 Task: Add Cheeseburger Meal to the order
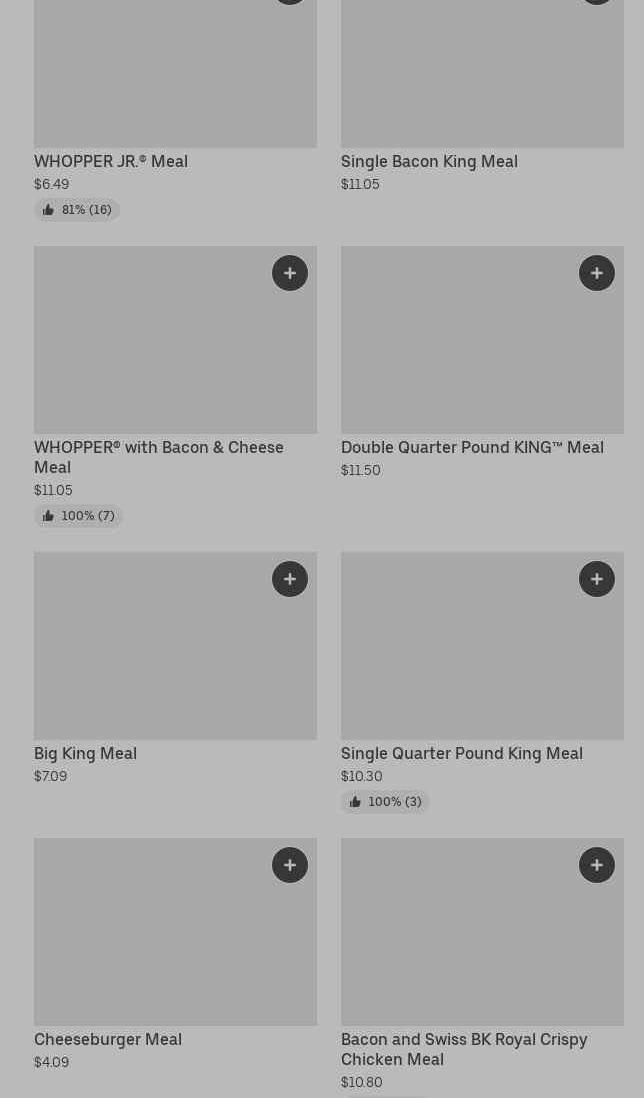point(290,865)
